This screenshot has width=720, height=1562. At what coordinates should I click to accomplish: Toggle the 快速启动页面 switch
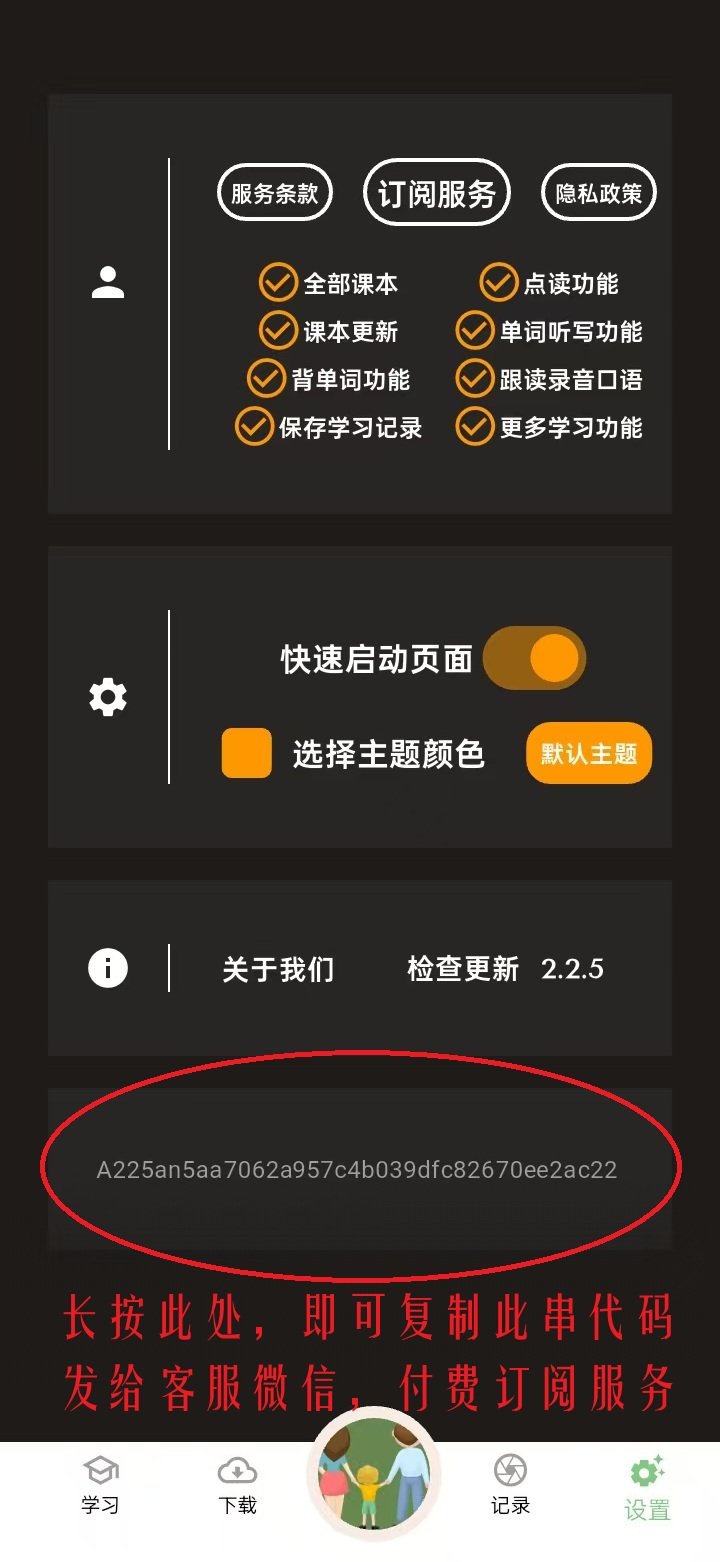534,658
